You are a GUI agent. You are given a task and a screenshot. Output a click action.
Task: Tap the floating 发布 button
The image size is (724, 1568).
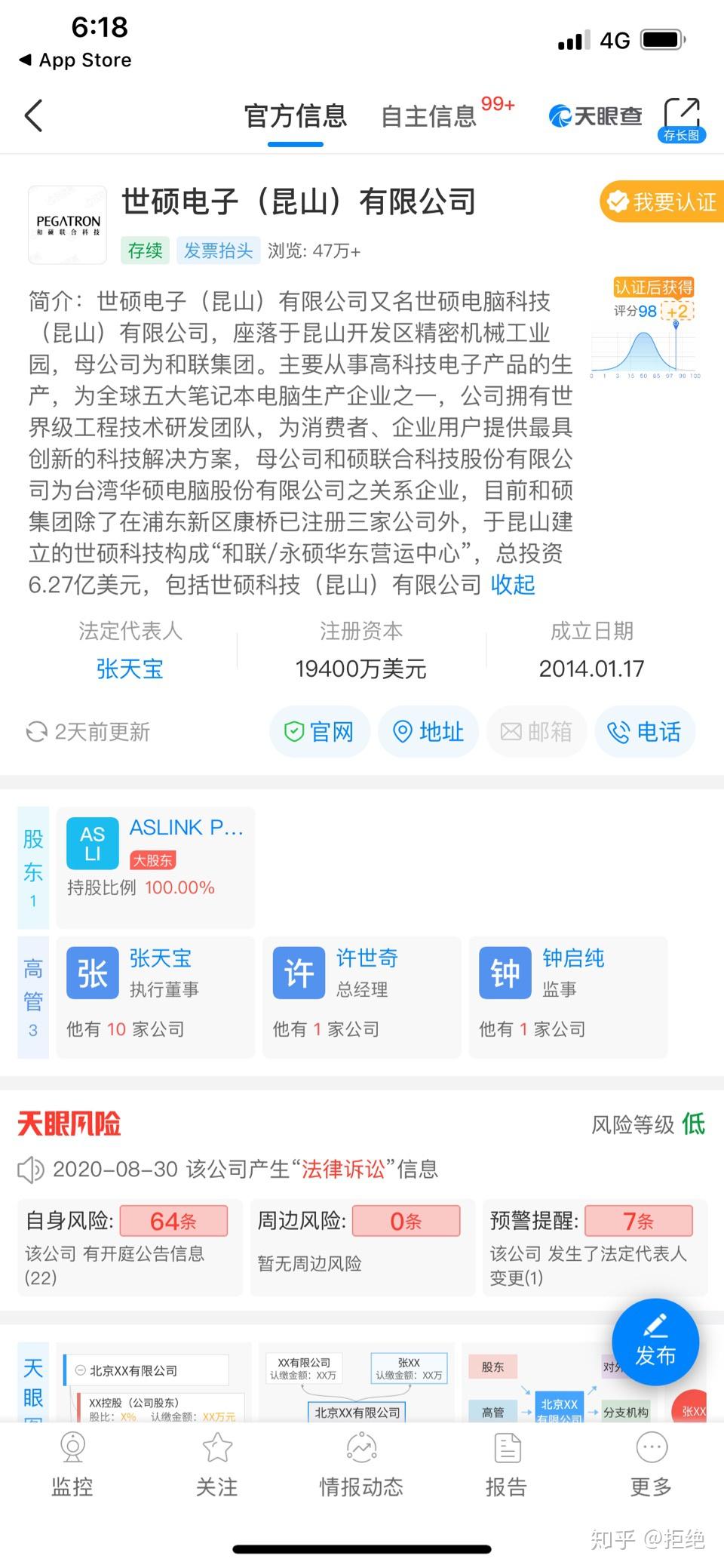[x=655, y=1342]
